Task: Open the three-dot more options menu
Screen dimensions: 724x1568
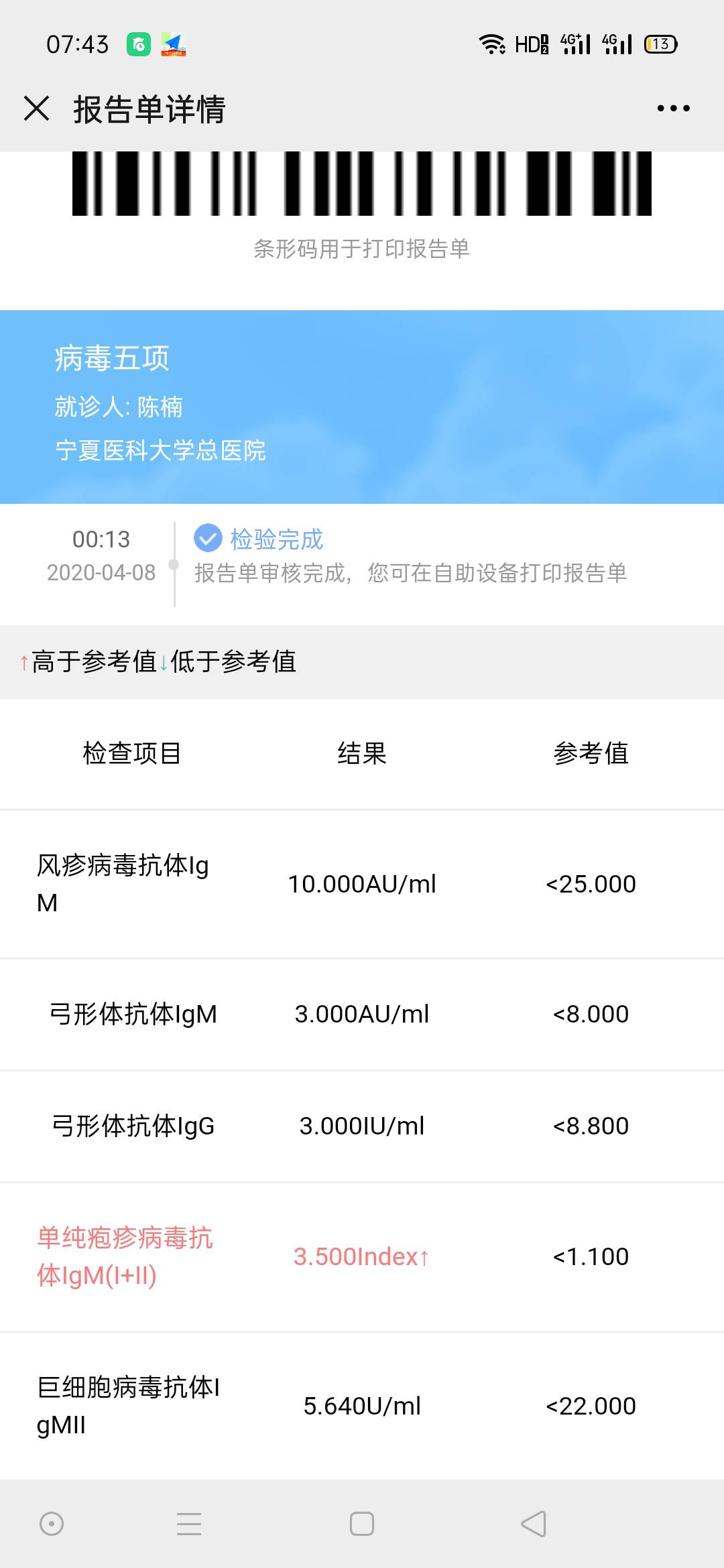Action: click(673, 109)
